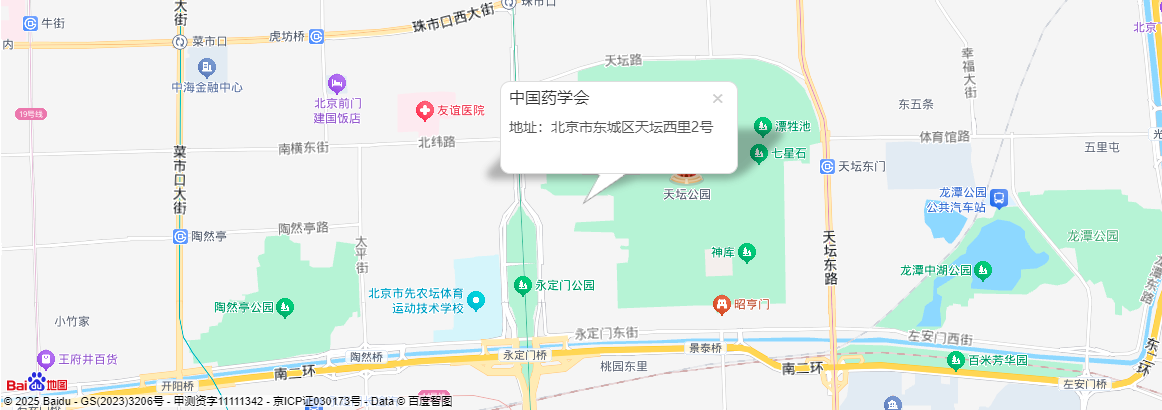The width and height of the screenshot is (1162, 410).
Task: Tap the 永定门公园 park marker
Action: (522, 285)
